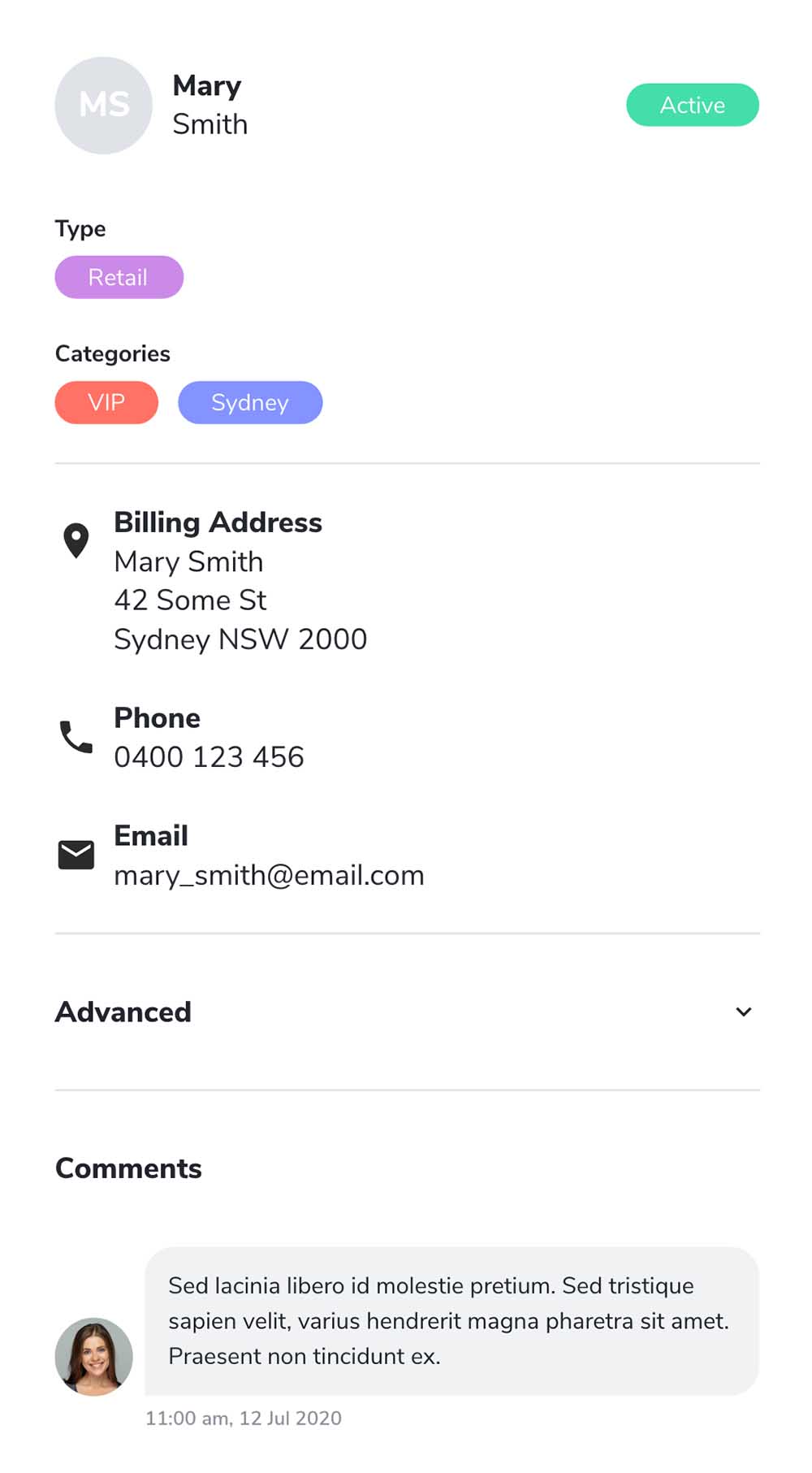The height and width of the screenshot is (1473, 812).
Task: Tap the VIP category chip
Action: point(106,402)
